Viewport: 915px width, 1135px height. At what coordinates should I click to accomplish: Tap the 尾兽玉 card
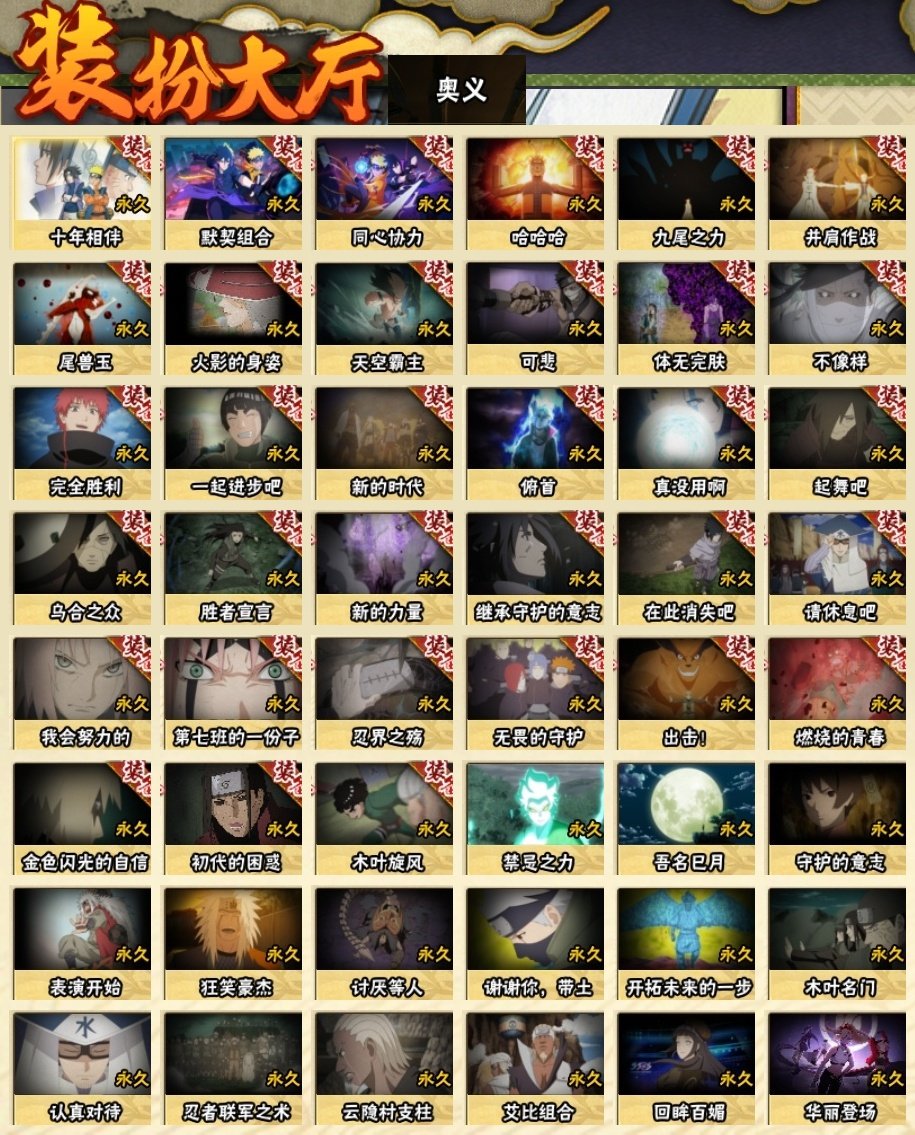pyautogui.click(x=82, y=317)
